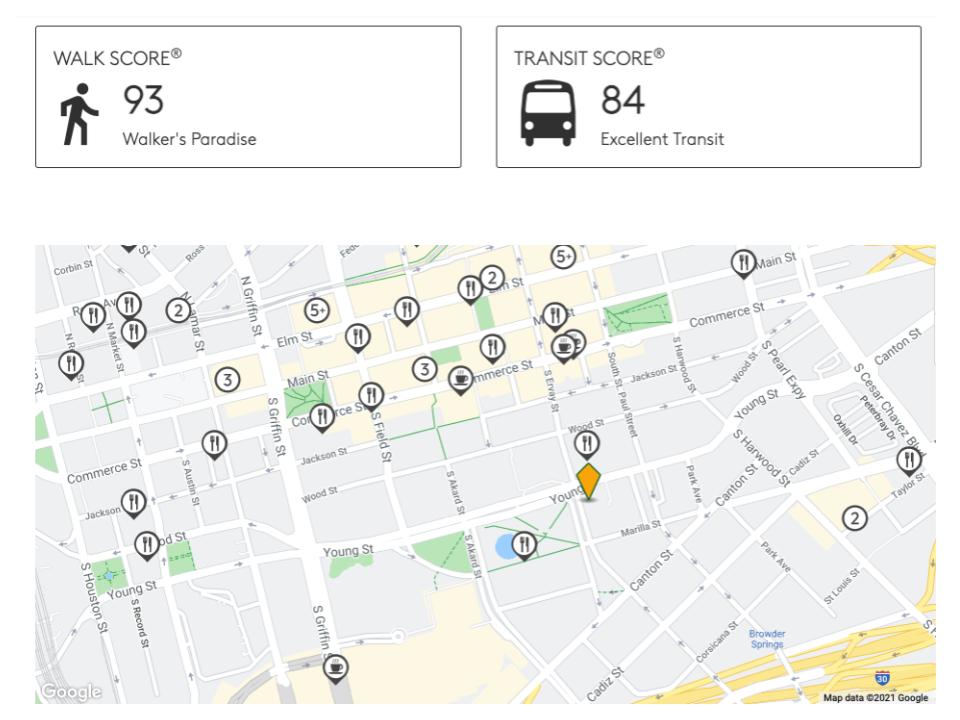Open the restaurant marker on S Field St
The image size is (960, 720).
[x=371, y=396]
